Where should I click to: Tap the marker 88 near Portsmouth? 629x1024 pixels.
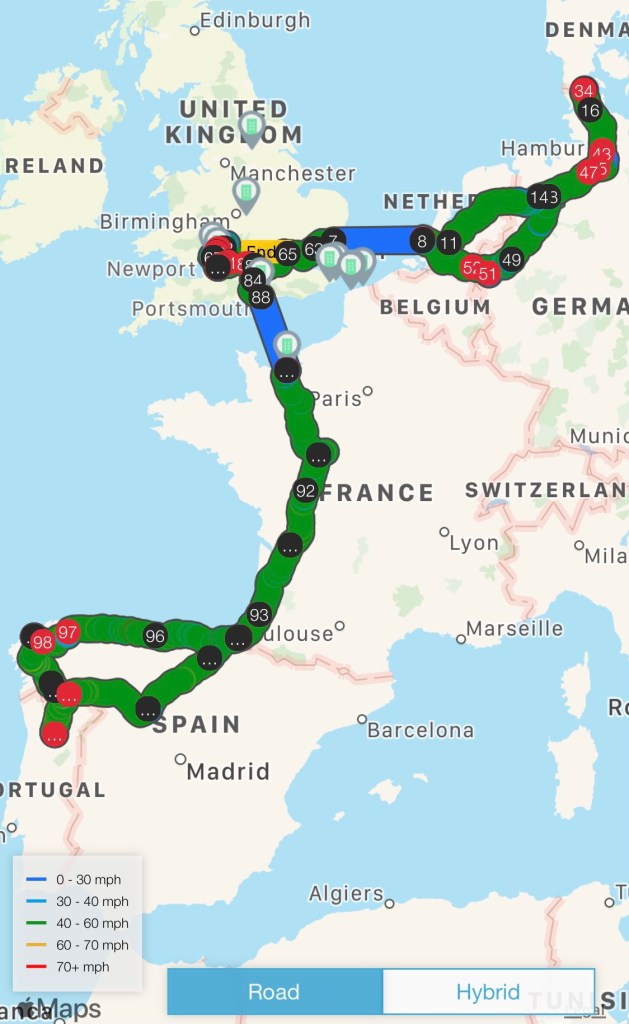coord(261,297)
